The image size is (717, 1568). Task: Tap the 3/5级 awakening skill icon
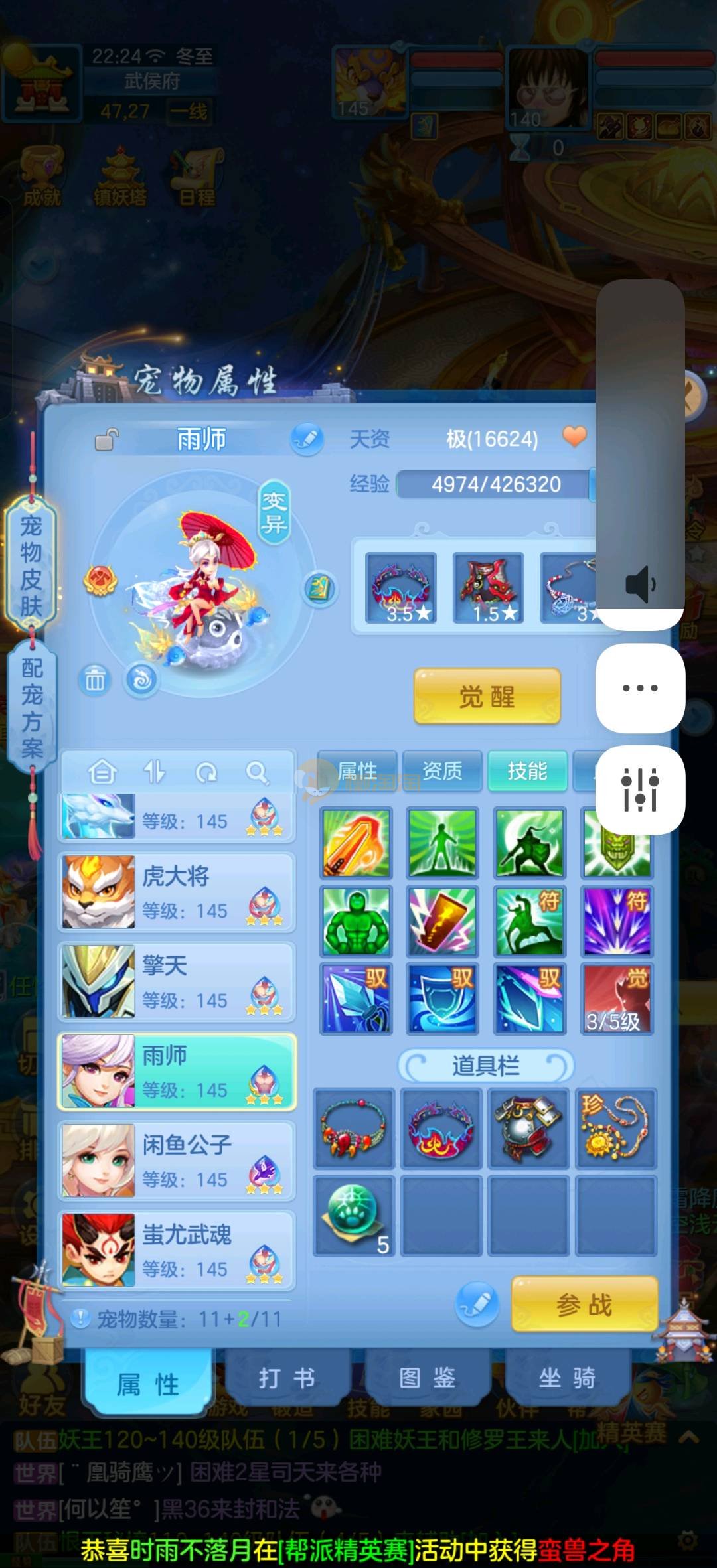coord(617,999)
